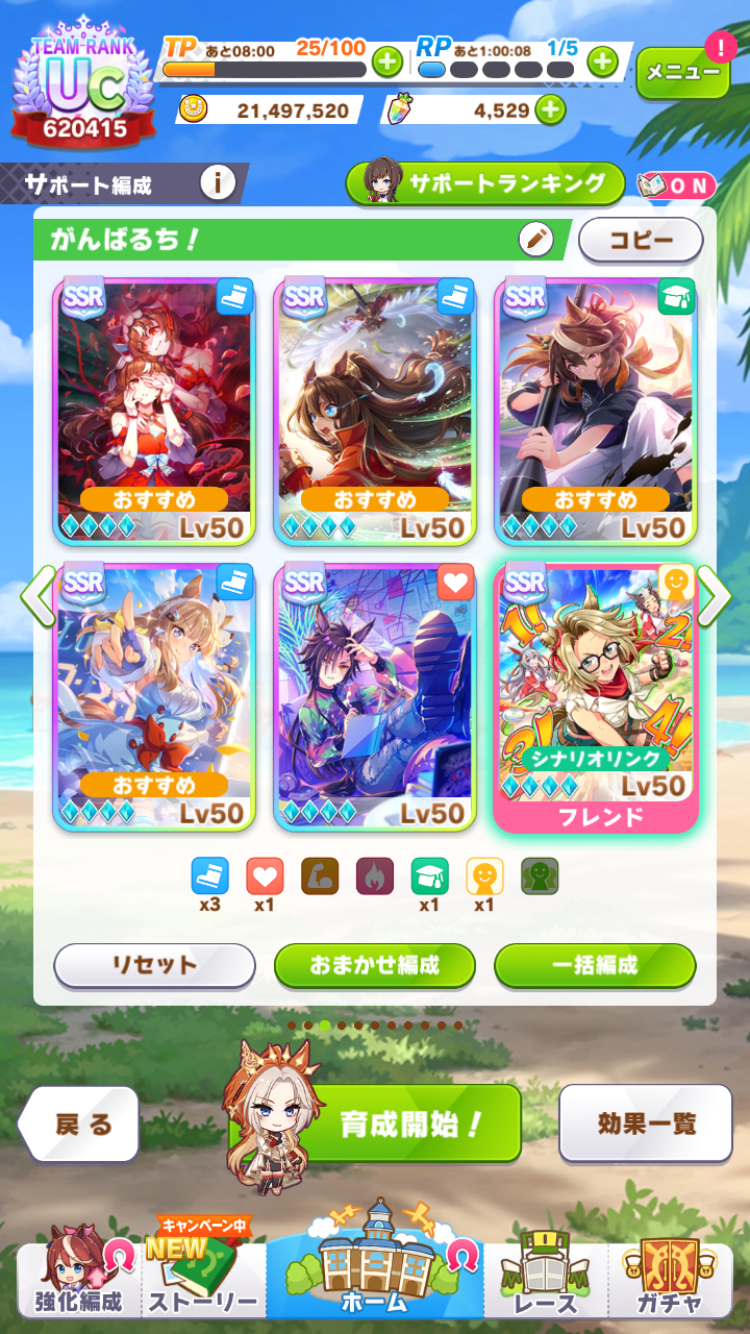Screen dimensions: 750x1334
Task: Tap the plus button to recover TP
Action: point(387,63)
